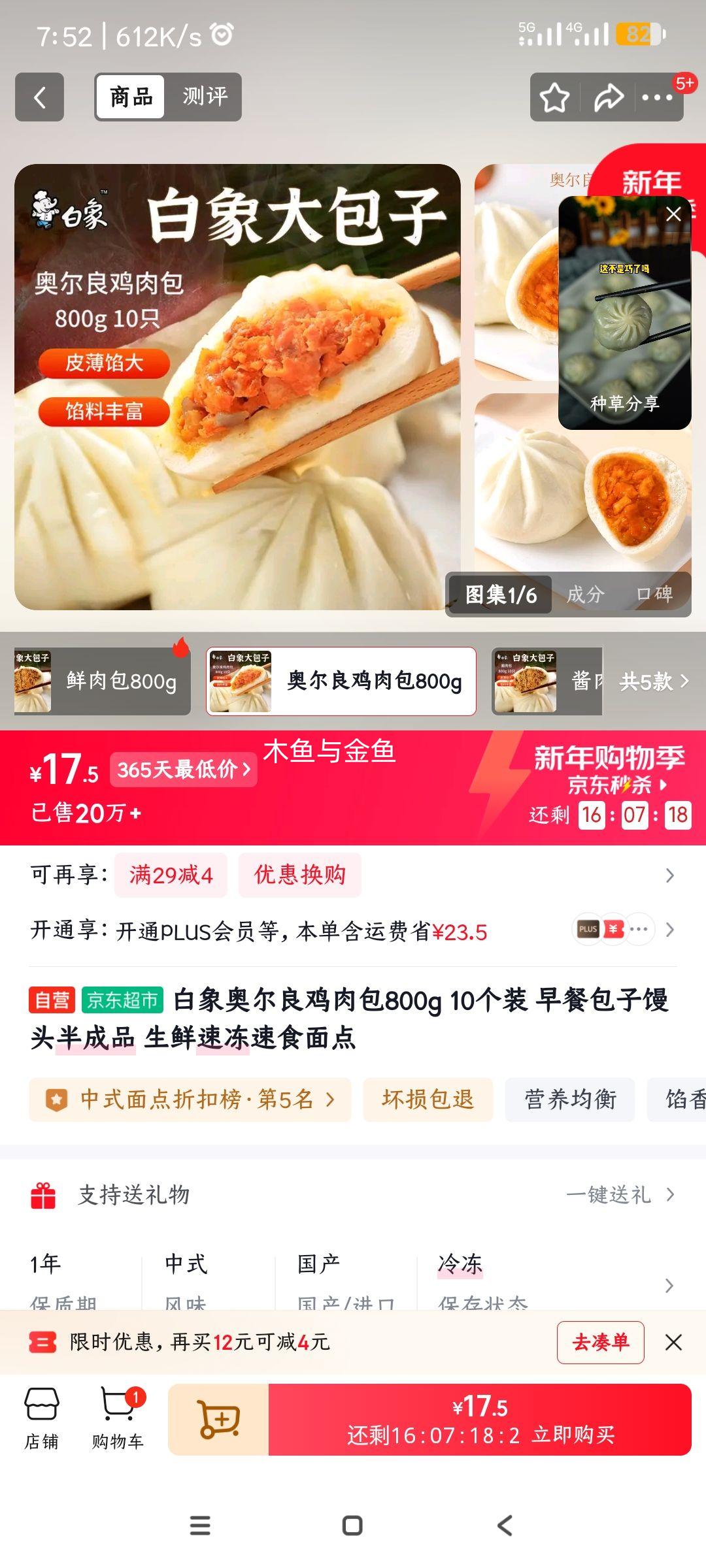Tap the 去凑单 button
Viewport: 706px width, 1568px height.
click(x=600, y=1342)
